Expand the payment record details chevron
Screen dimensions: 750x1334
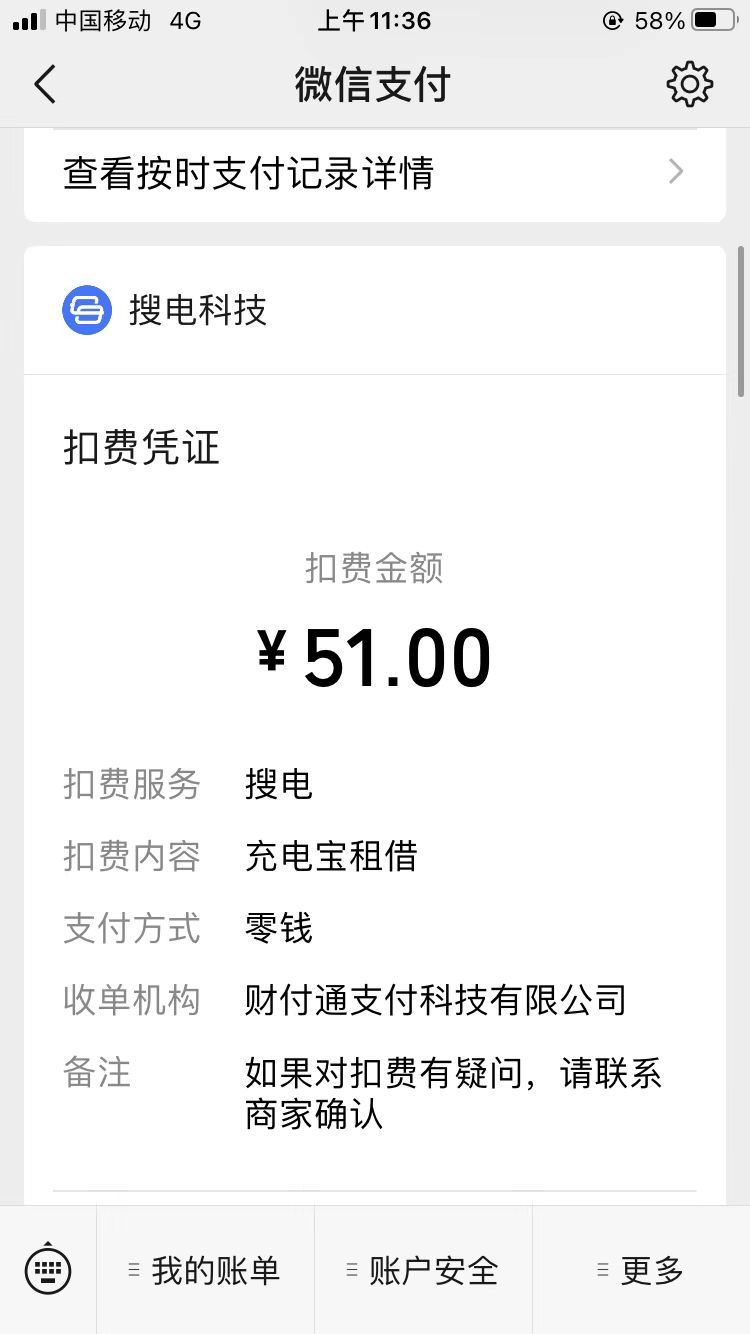pyautogui.click(x=675, y=172)
